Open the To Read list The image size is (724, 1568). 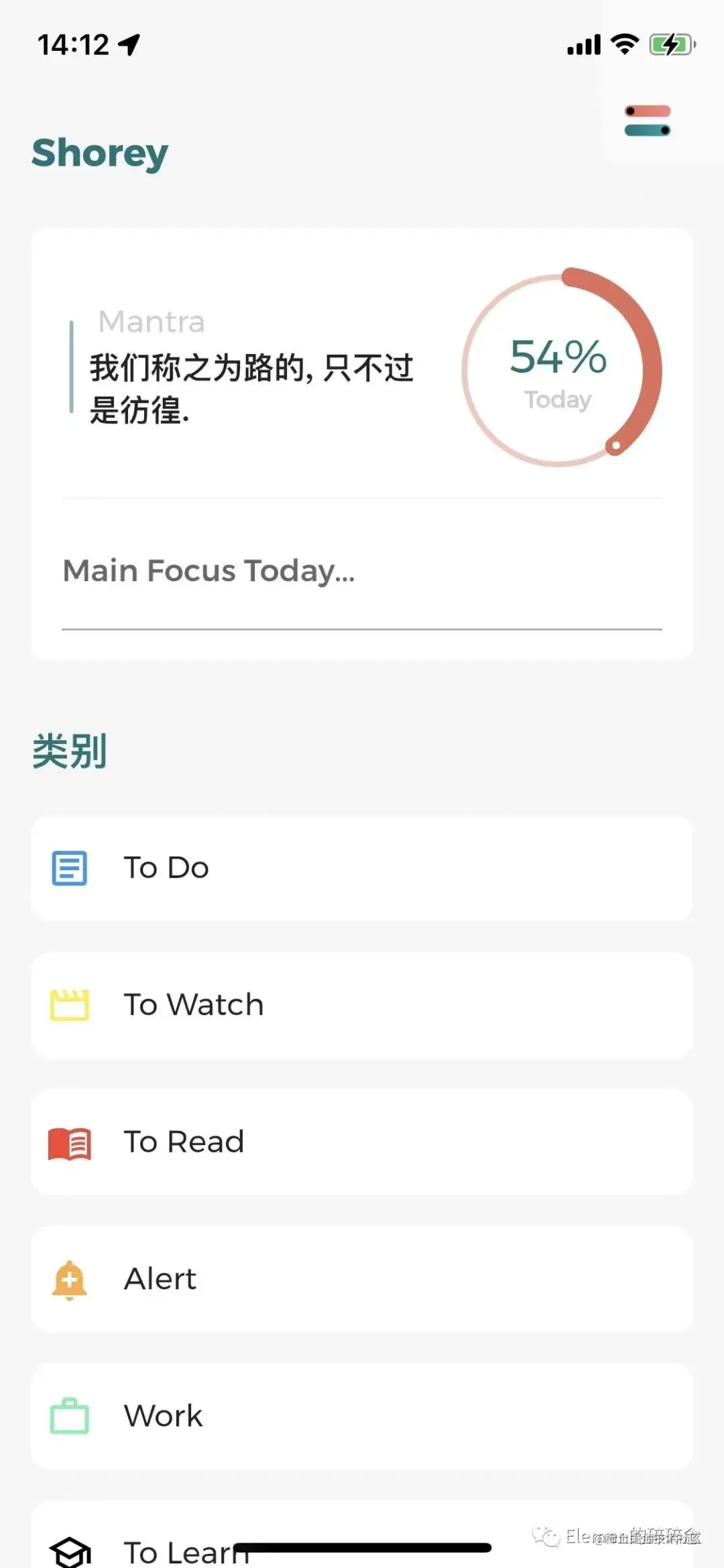[x=361, y=1142]
